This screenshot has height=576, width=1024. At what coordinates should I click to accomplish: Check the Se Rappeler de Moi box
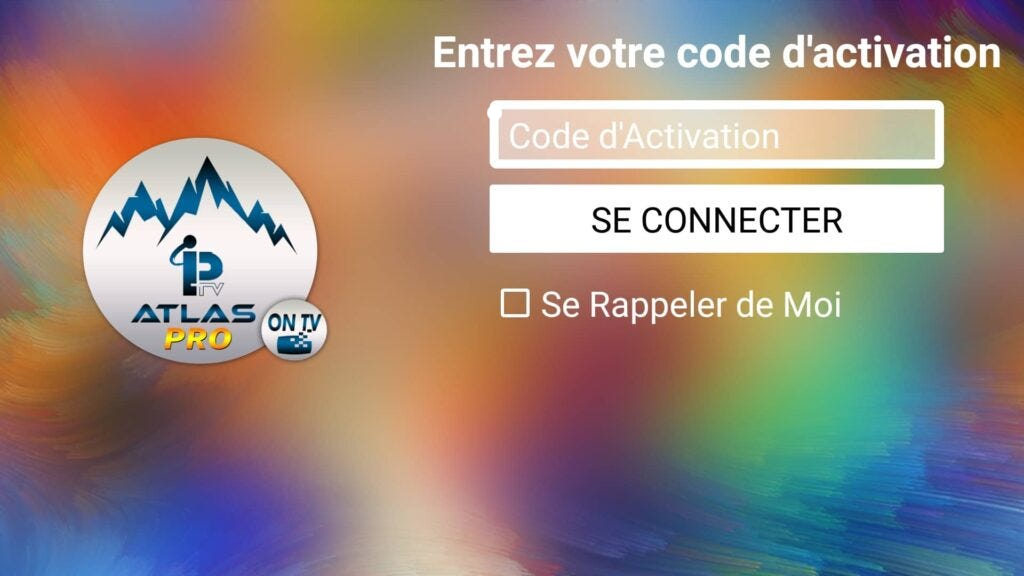(x=515, y=303)
